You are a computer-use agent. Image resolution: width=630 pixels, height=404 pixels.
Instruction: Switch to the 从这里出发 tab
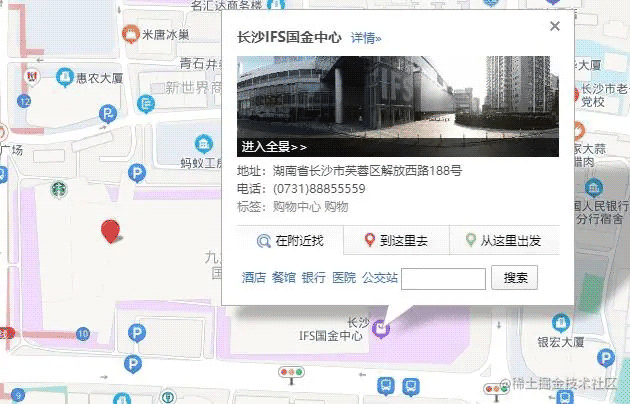(504, 241)
